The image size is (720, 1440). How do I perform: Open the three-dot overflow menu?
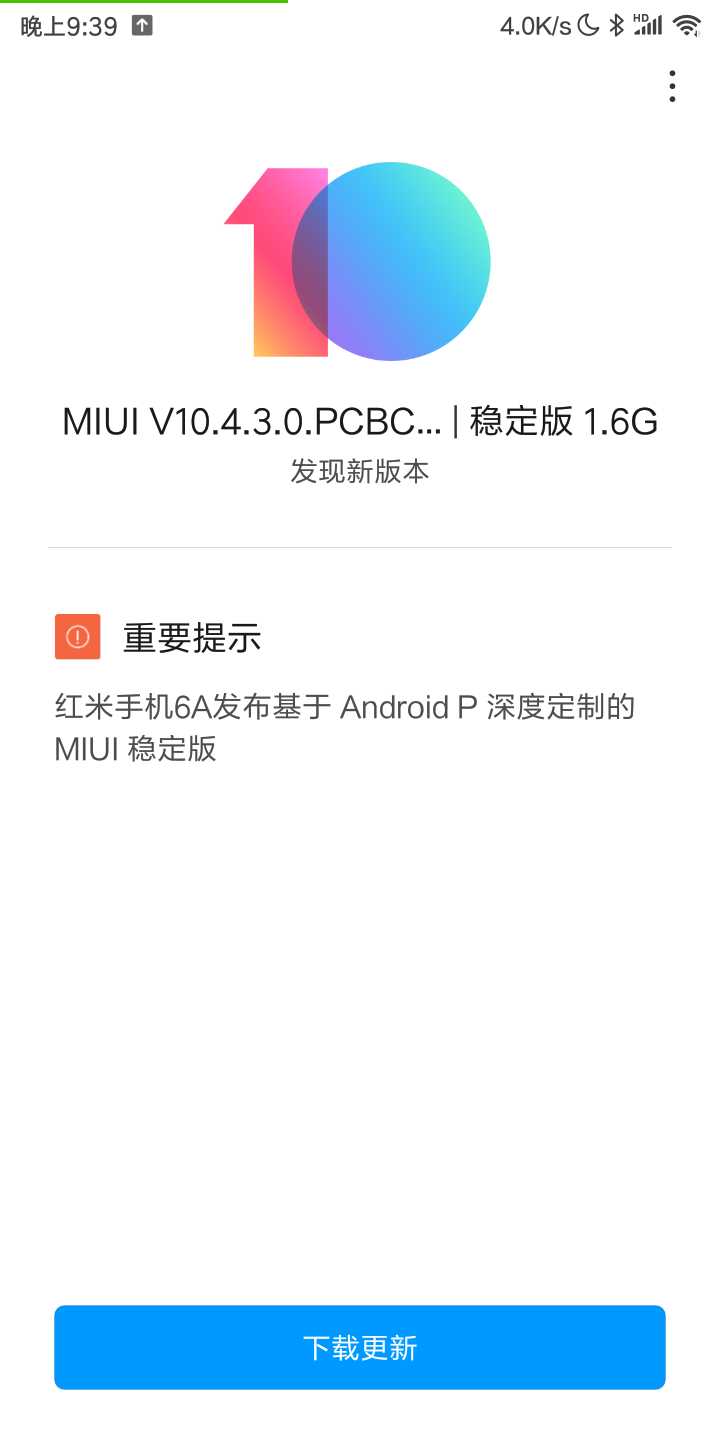(672, 87)
